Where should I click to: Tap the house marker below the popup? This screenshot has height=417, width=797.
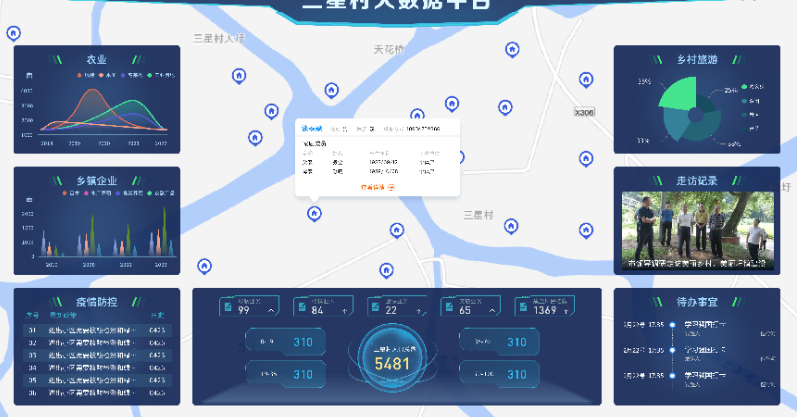pyautogui.click(x=315, y=213)
